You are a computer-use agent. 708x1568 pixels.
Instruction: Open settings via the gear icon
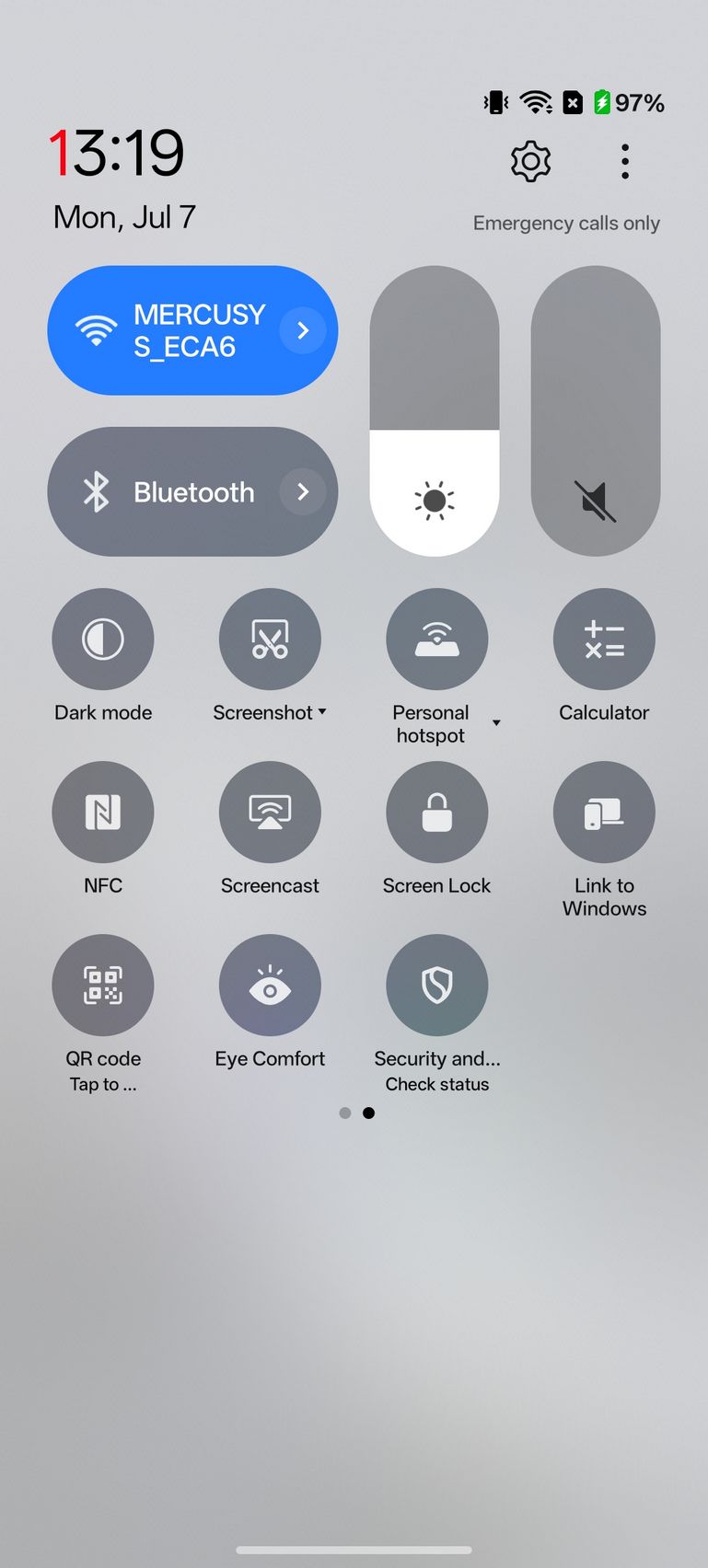click(x=531, y=162)
